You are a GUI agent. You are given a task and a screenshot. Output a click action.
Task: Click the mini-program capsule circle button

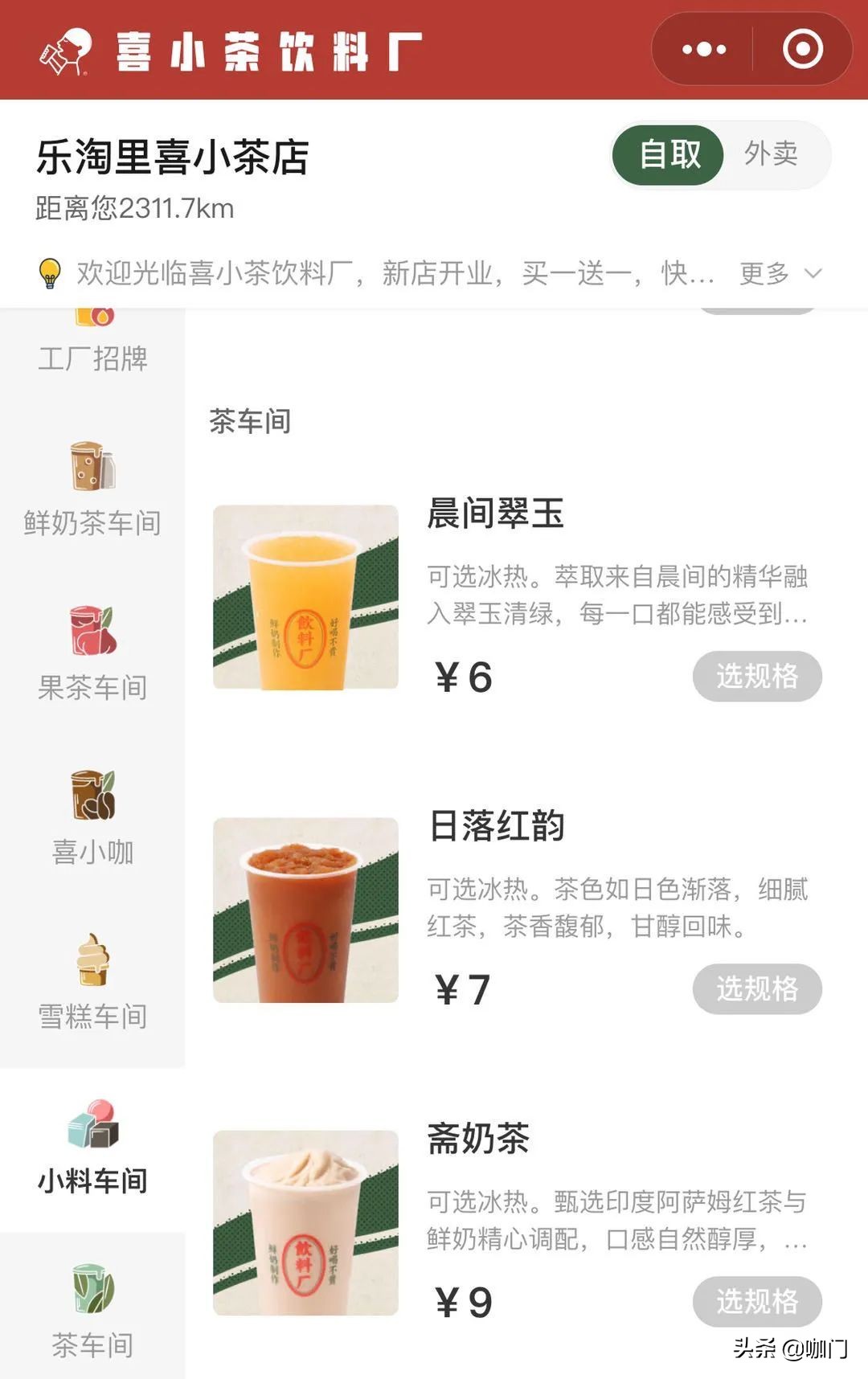(x=802, y=50)
